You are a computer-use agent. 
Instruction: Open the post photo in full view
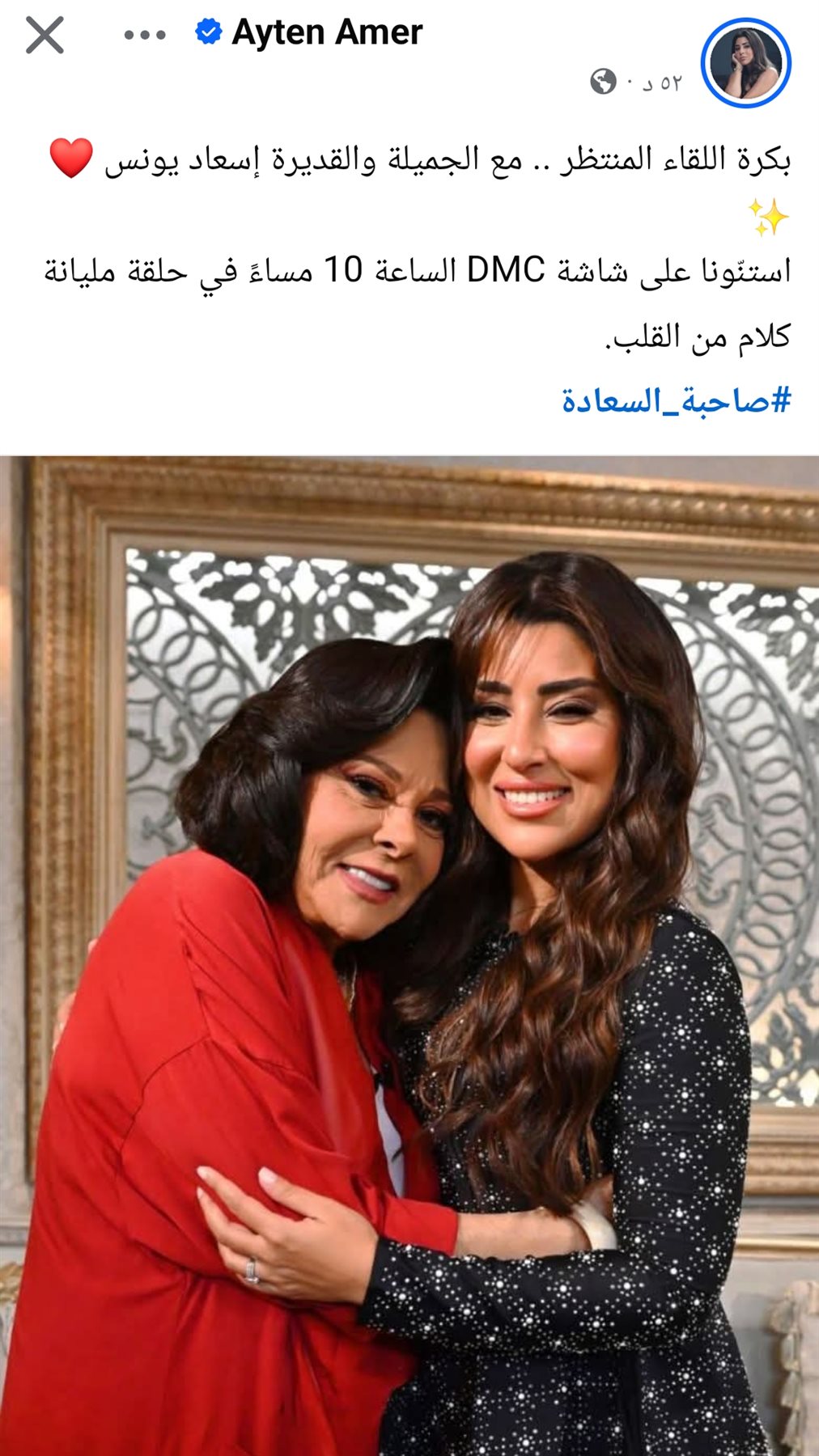[409, 954]
